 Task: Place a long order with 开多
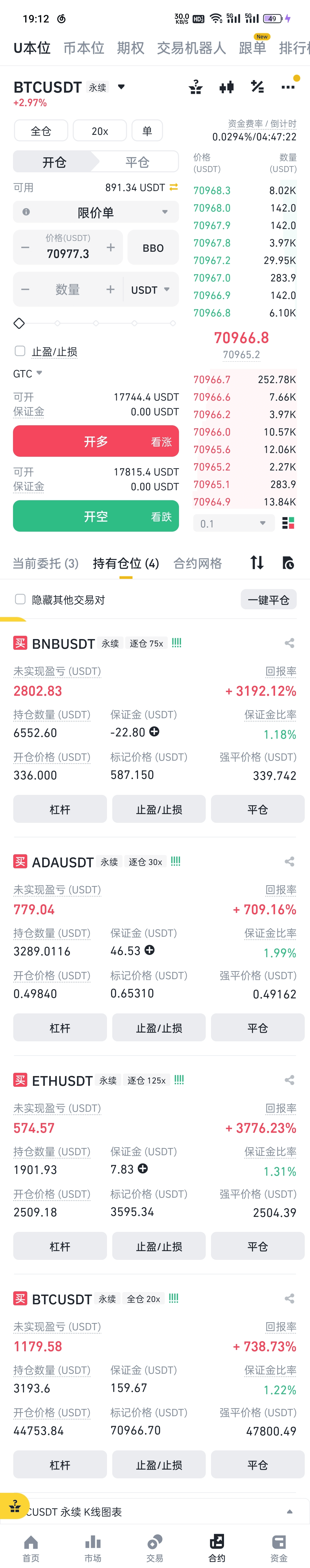pos(95,441)
